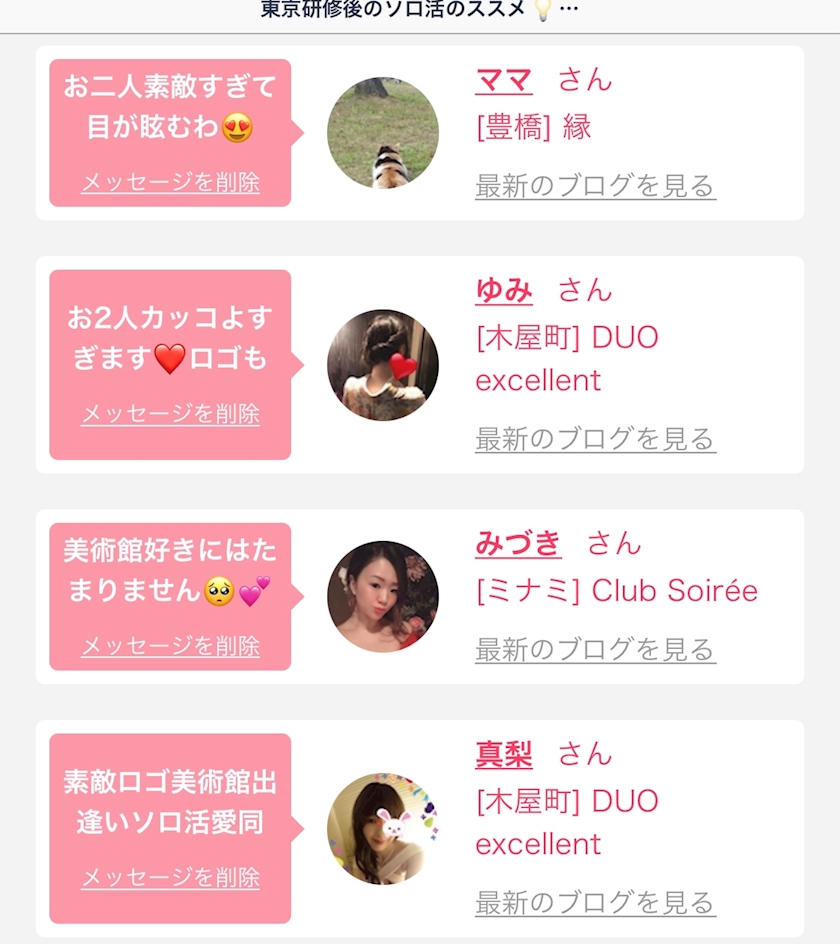Delete the message from みづき
Screen dimensions: 840x944
170,646
